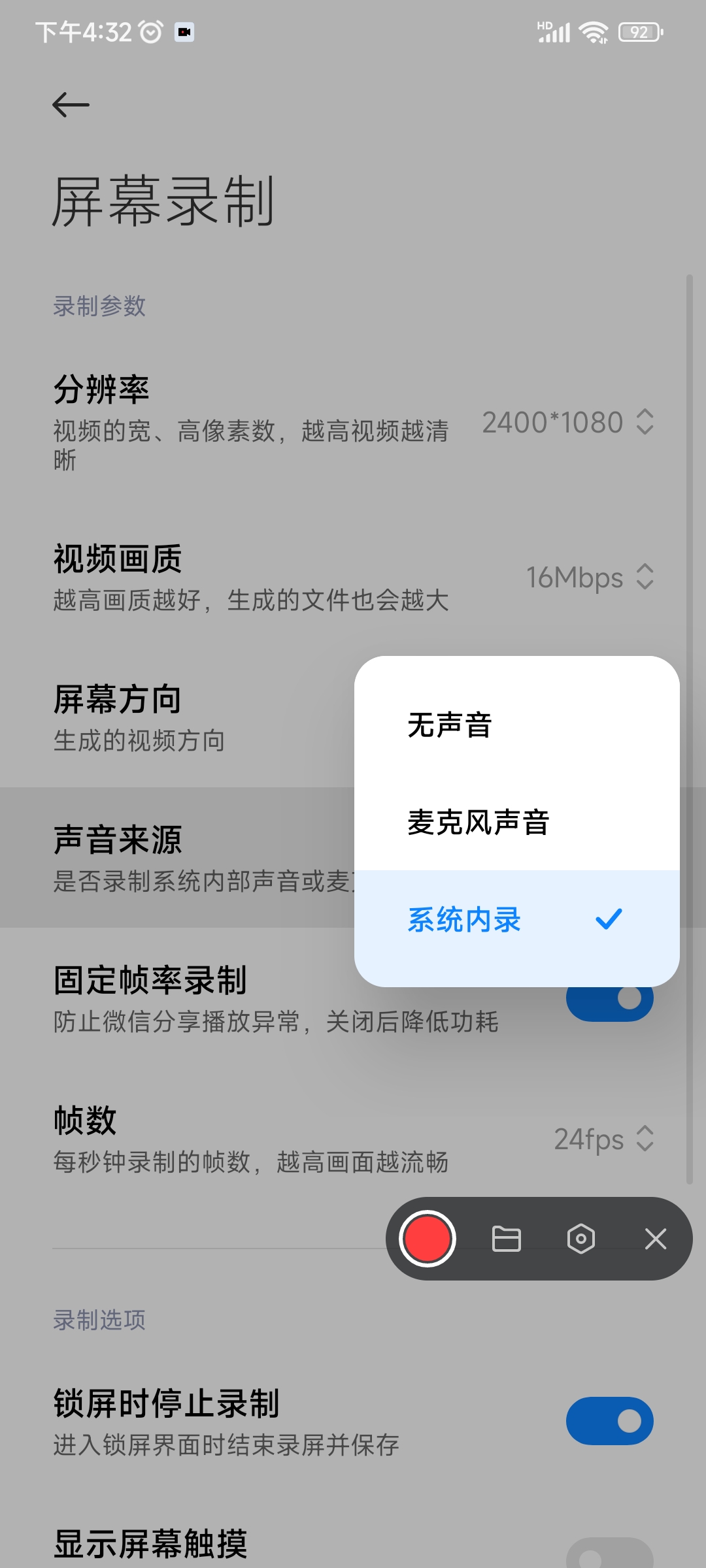This screenshot has height=1568, width=706.
Task: Close the floating recorder toolbar
Action: (x=655, y=1239)
